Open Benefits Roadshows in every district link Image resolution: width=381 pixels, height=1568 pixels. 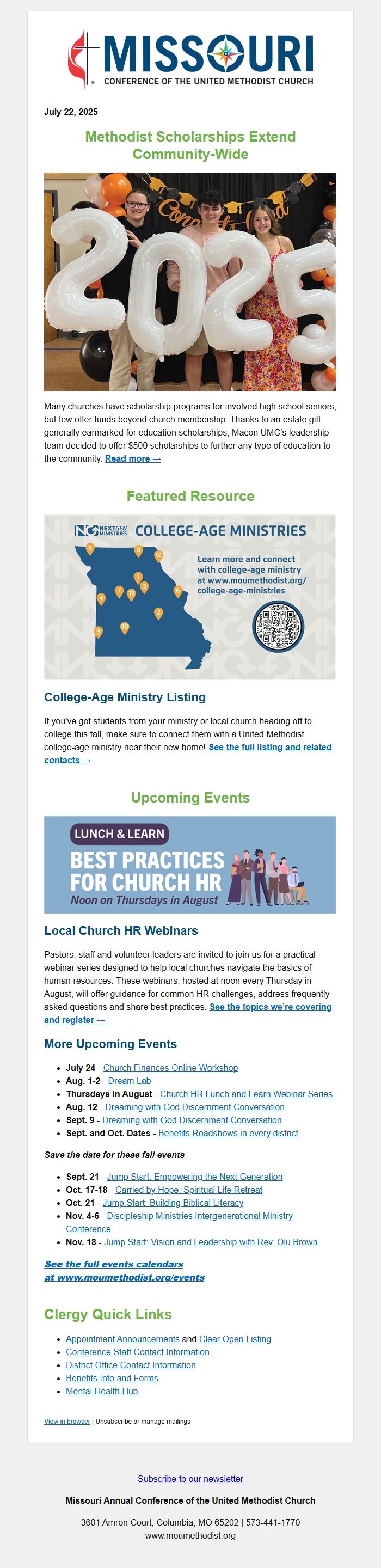coord(228,1133)
